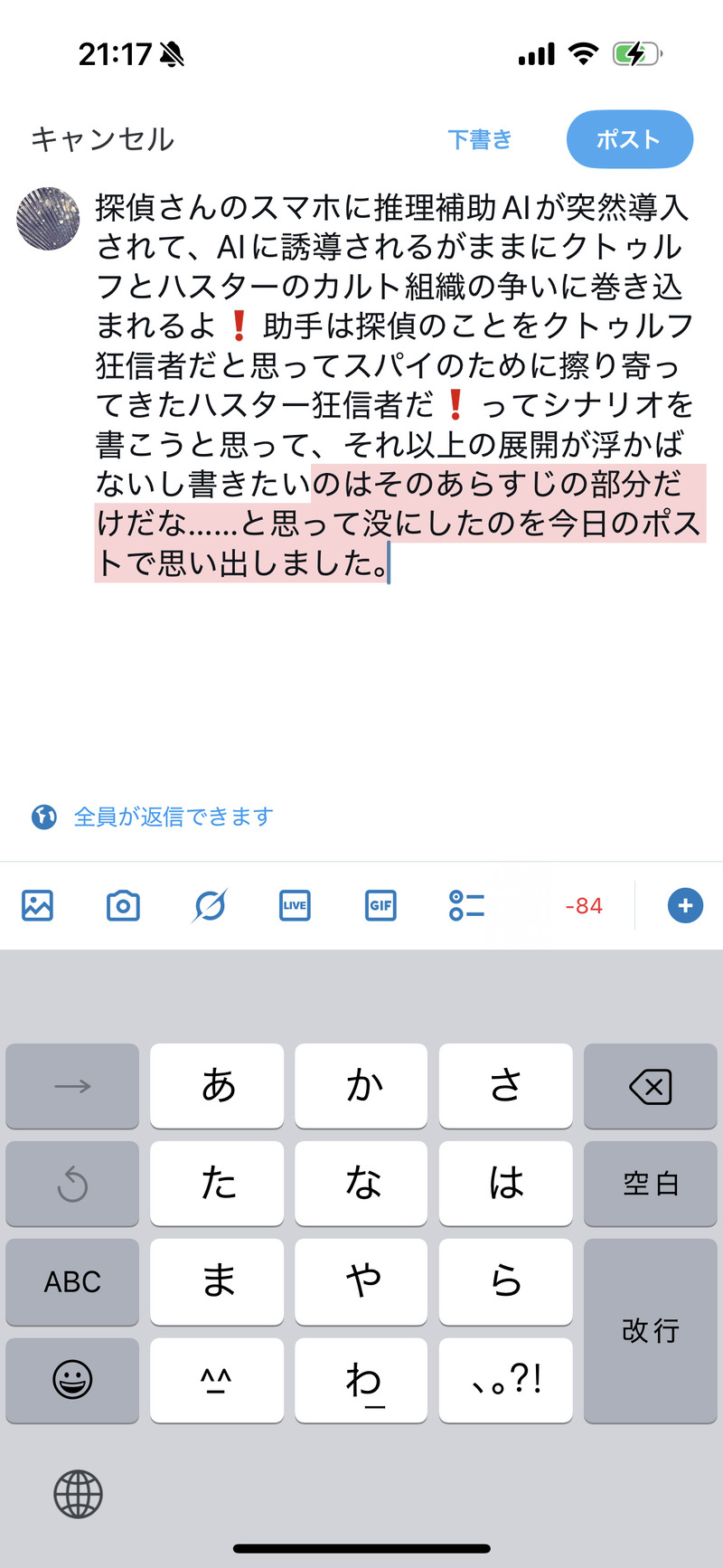The image size is (723, 1568).
Task: Open the Grok enhance icon
Action: [209, 905]
